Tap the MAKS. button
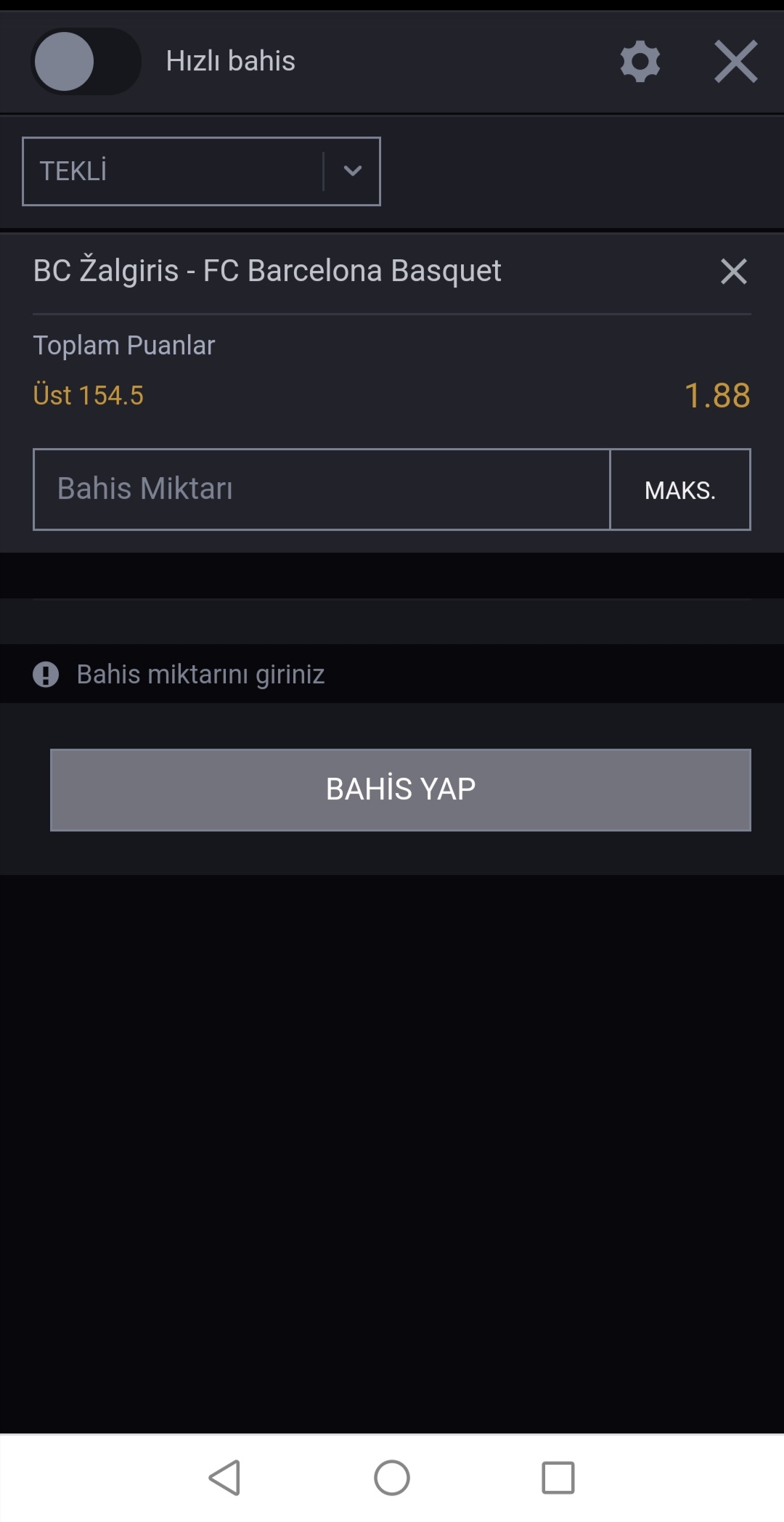Viewport: 784px width, 1522px height. point(680,490)
